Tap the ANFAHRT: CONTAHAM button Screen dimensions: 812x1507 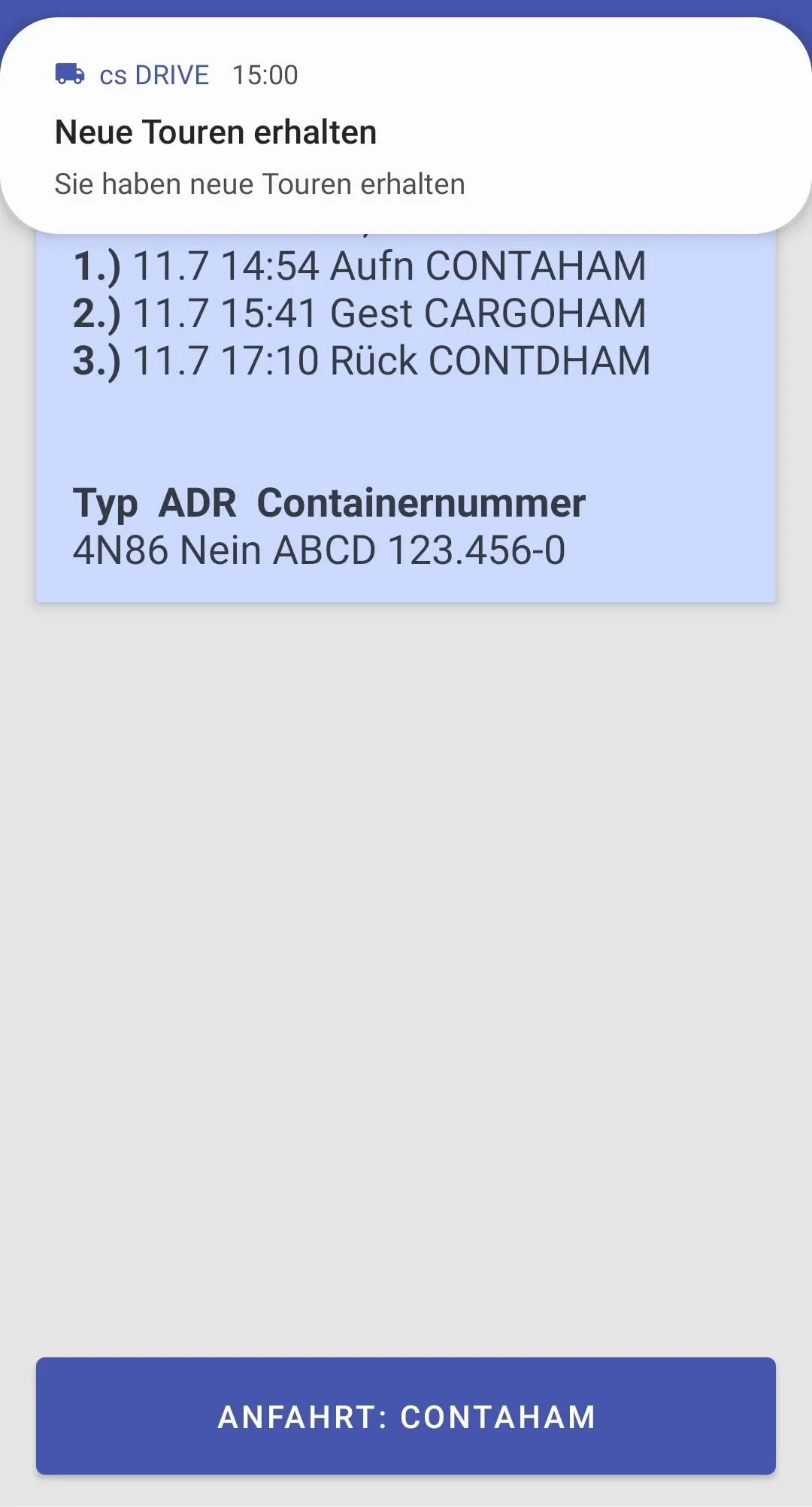406,1416
